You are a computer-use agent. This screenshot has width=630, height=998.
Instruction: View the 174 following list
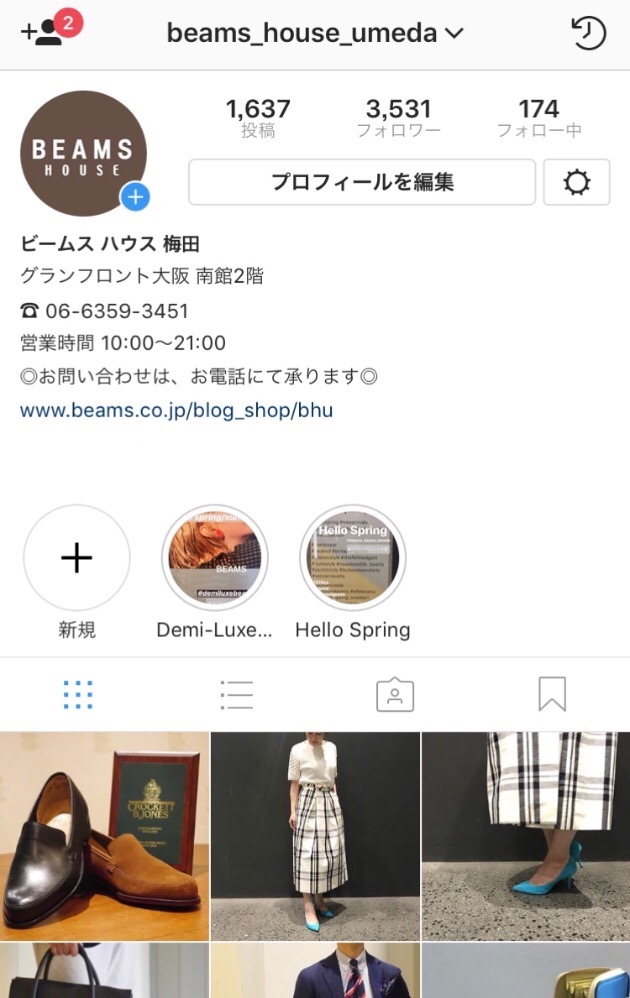tap(539, 118)
